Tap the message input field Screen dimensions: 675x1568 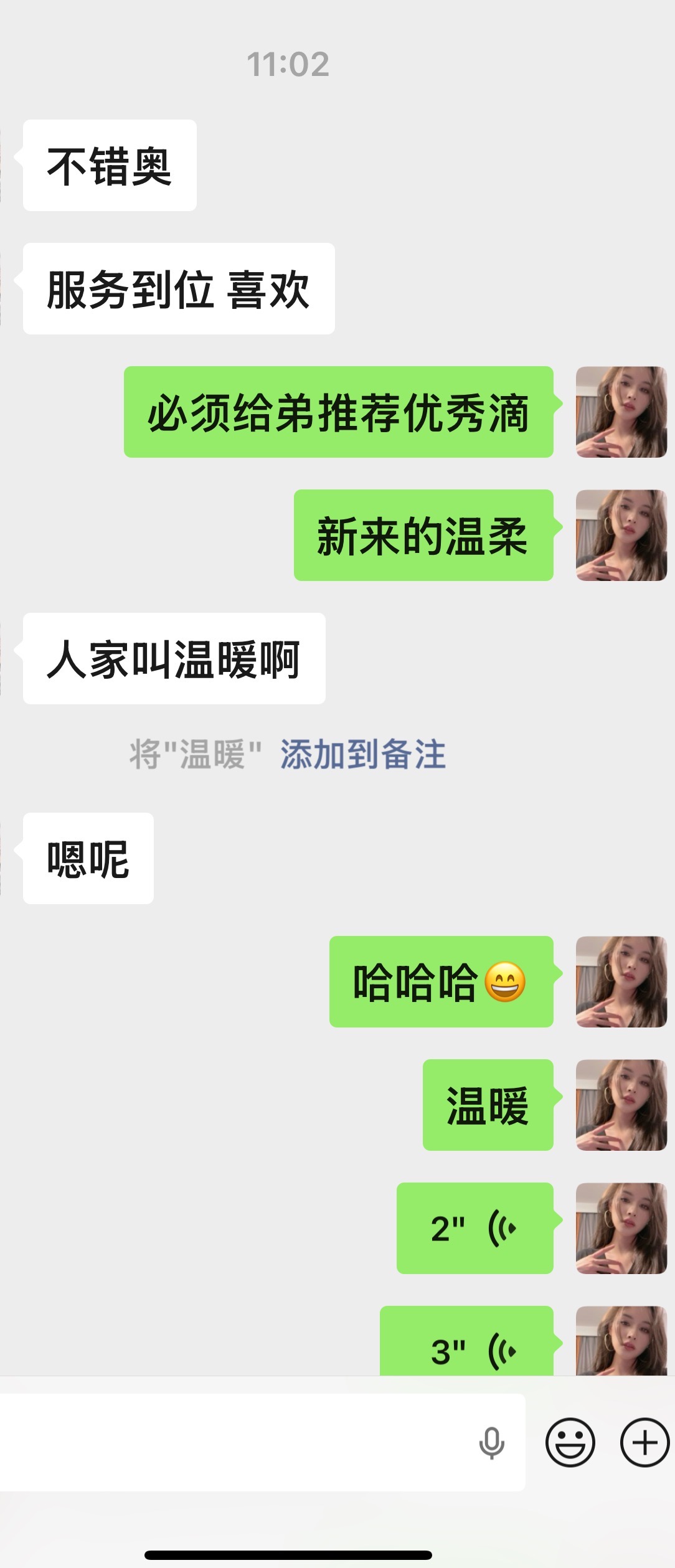[237, 1442]
